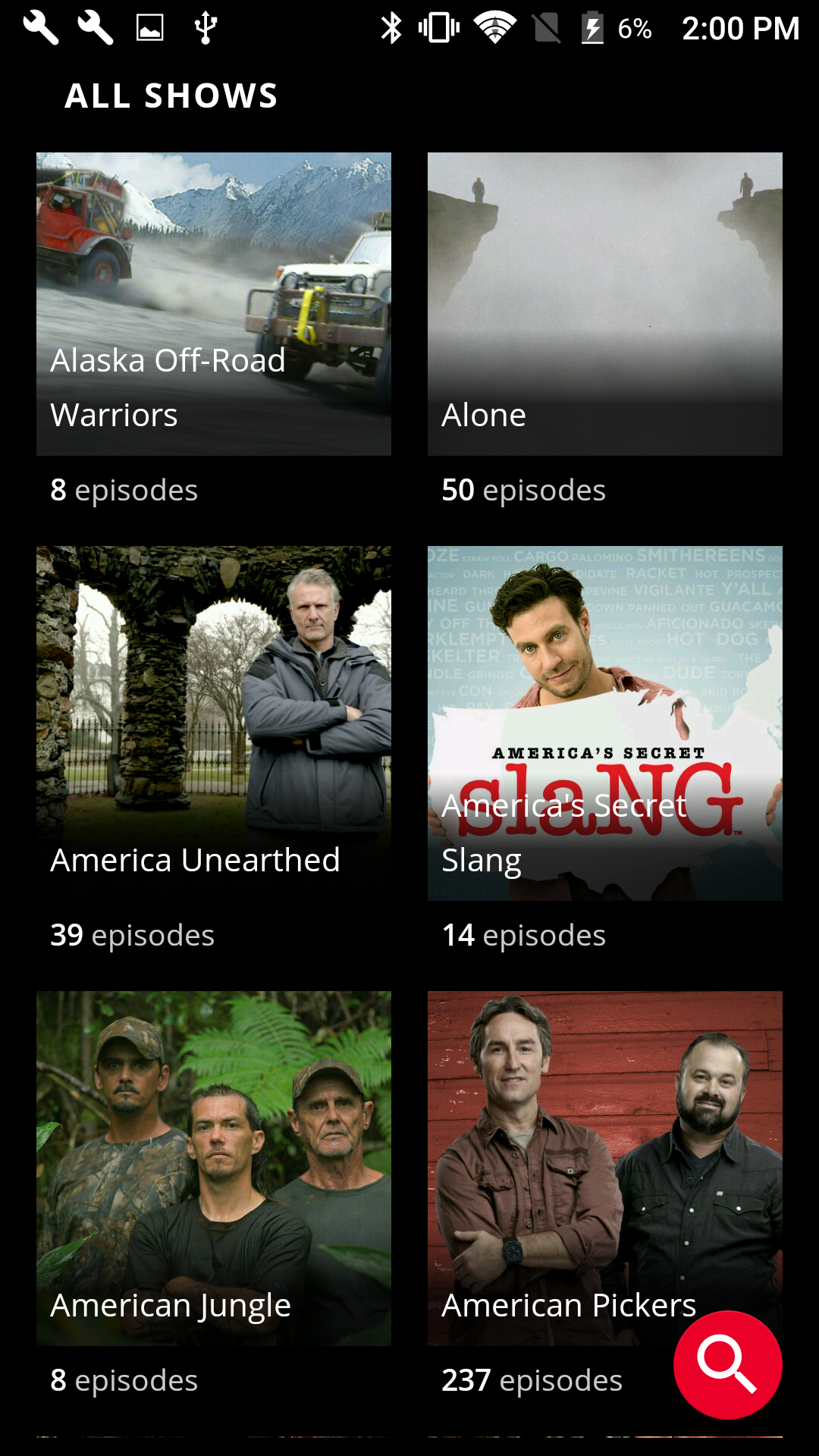This screenshot has height=1456, width=819.
Task: Open the Alone show
Action: [x=604, y=303]
